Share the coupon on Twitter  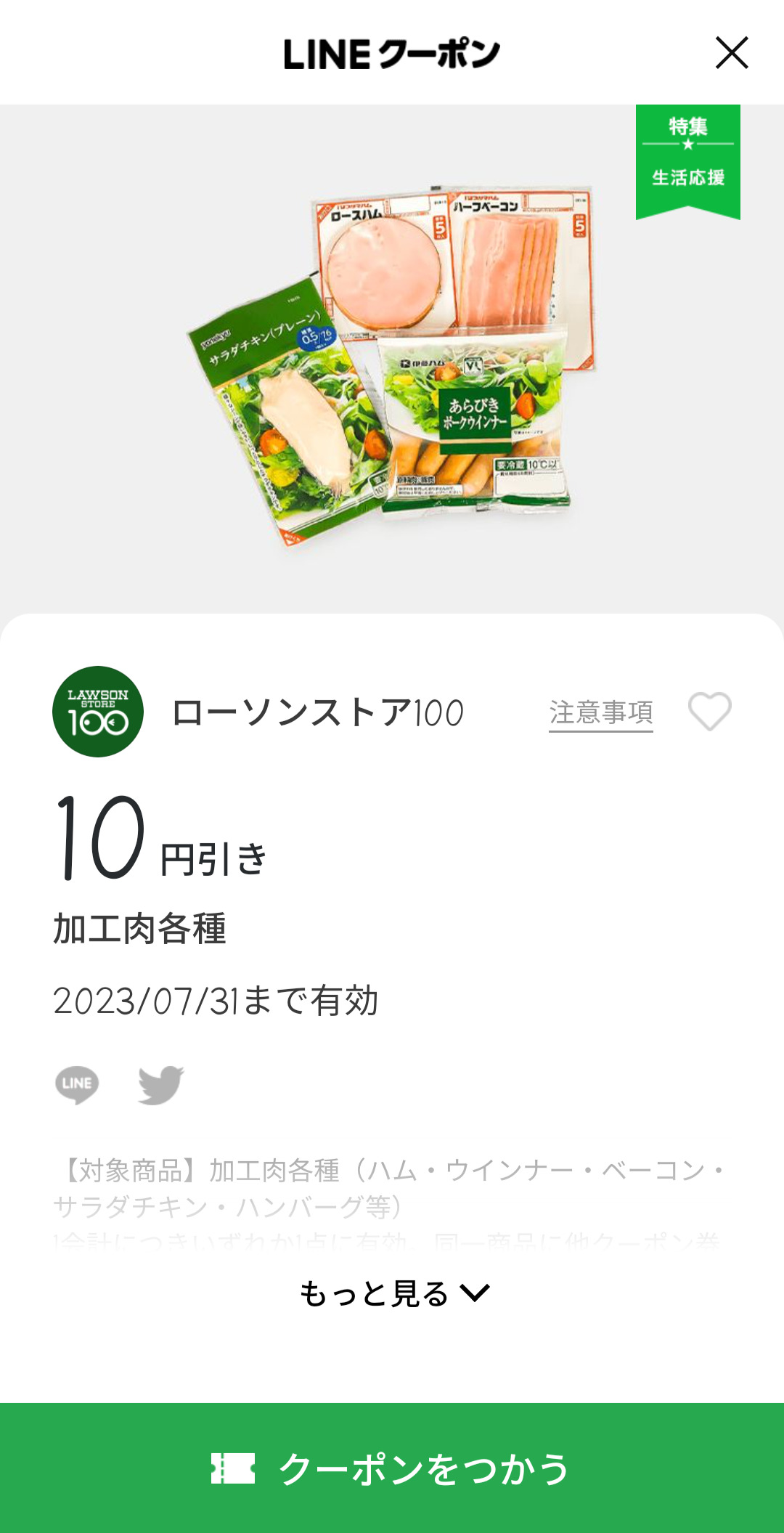click(x=160, y=1085)
